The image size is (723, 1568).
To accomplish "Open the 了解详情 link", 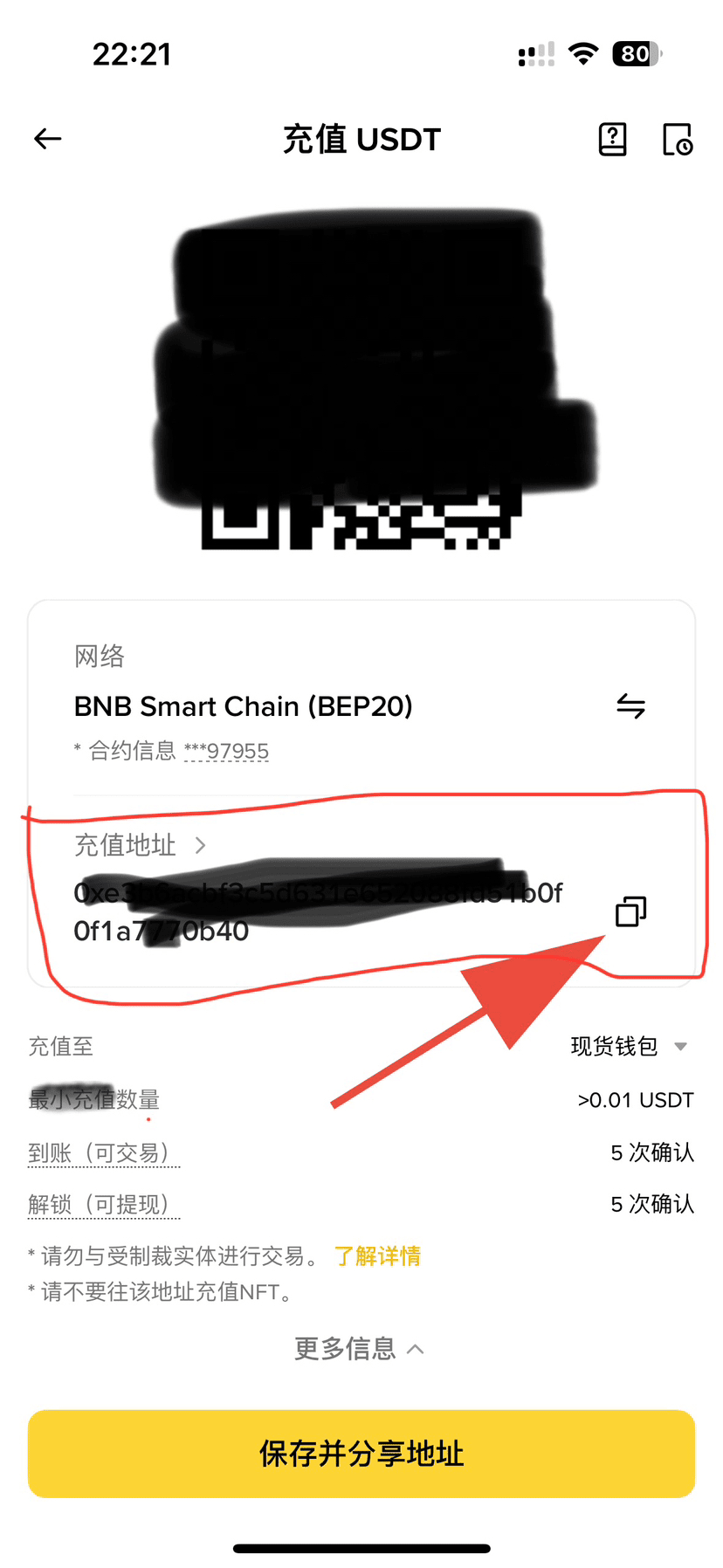I will 377,1256.
